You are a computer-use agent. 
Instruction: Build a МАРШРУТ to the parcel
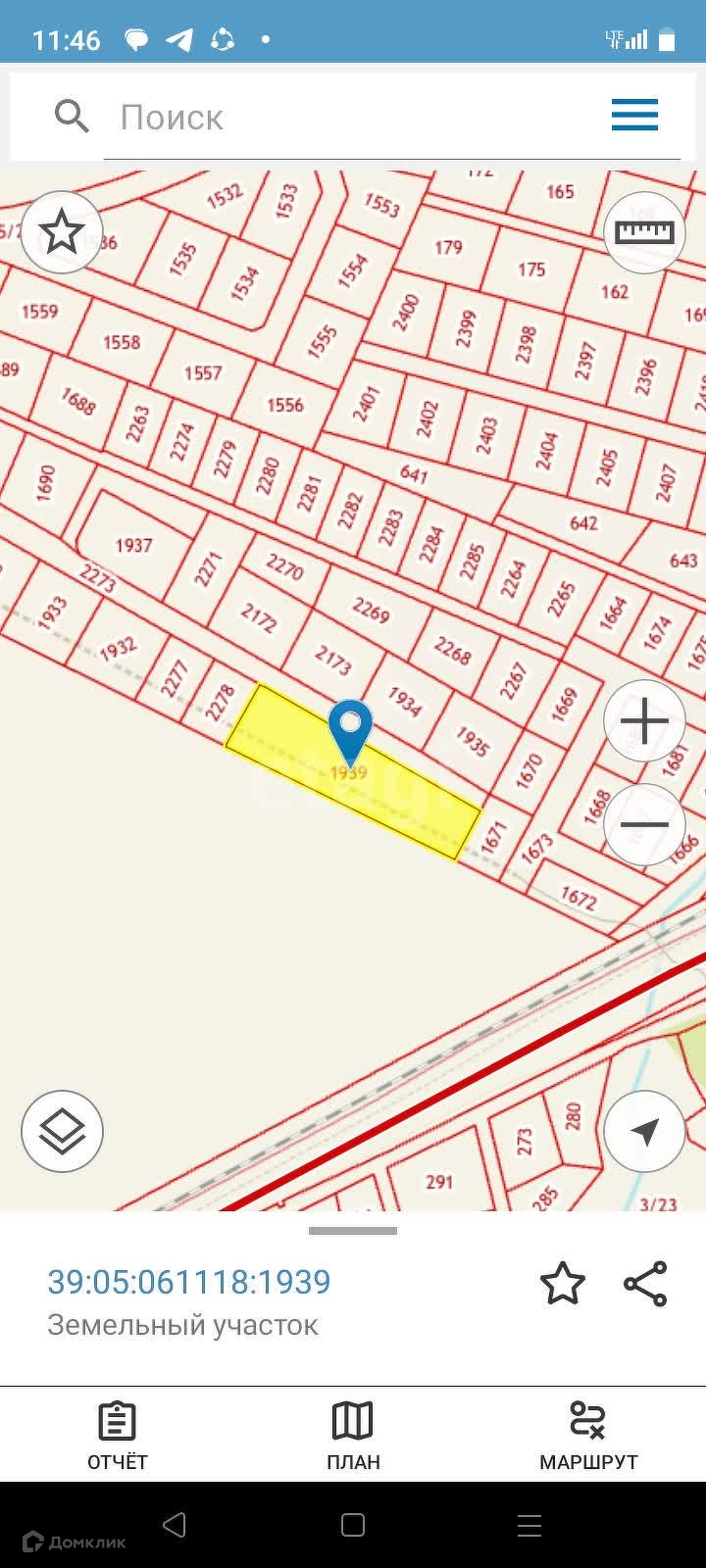pos(588,1436)
